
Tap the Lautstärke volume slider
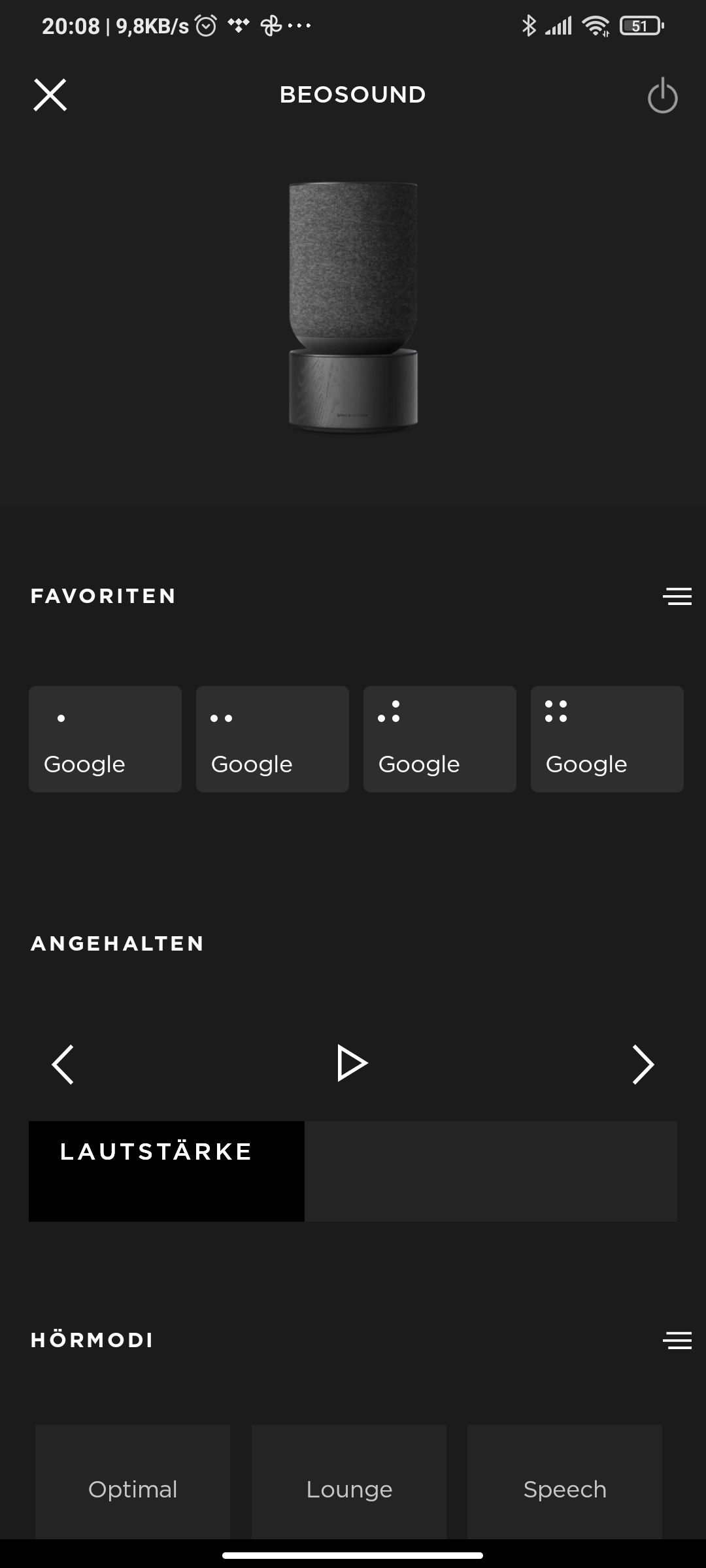[353, 1171]
